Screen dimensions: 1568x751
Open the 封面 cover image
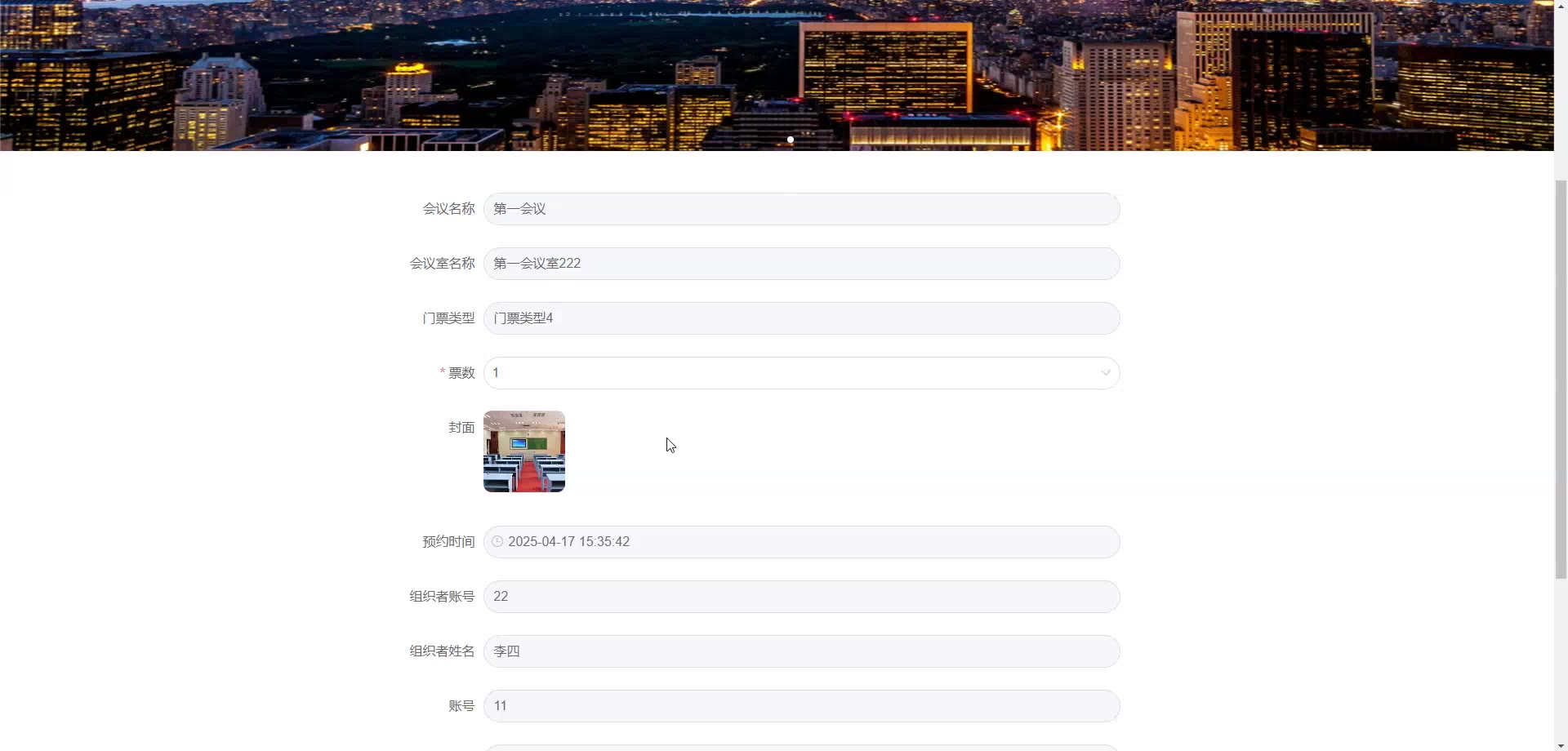coord(524,451)
